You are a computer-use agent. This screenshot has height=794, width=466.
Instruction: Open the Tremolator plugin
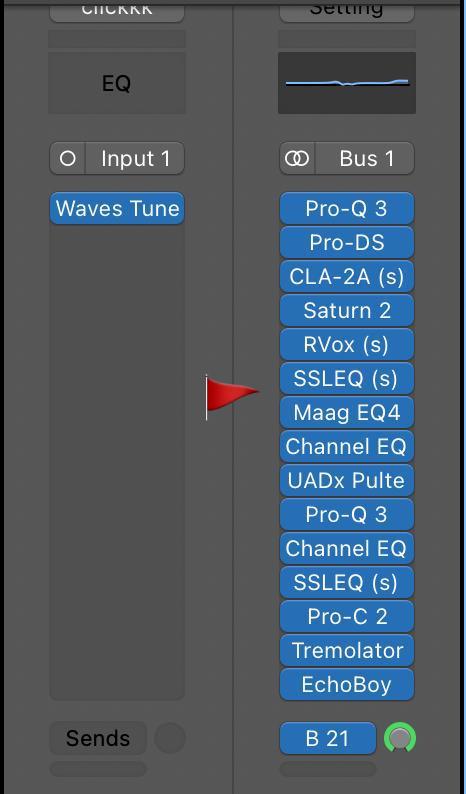pyautogui.click(x=347, y=650)
